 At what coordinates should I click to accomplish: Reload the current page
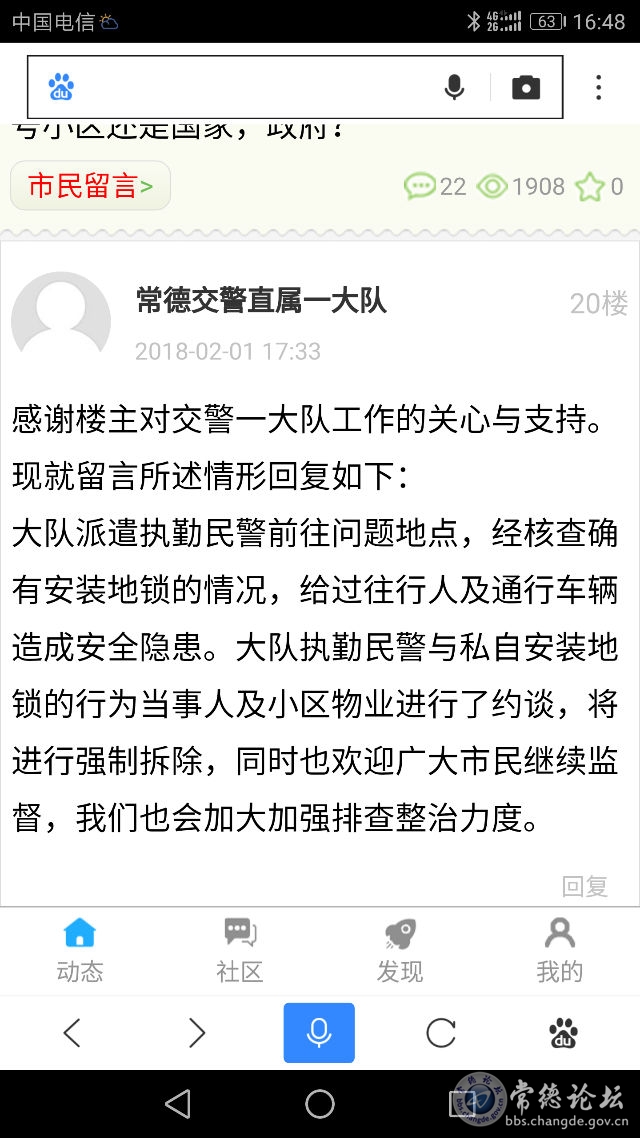440,1032
